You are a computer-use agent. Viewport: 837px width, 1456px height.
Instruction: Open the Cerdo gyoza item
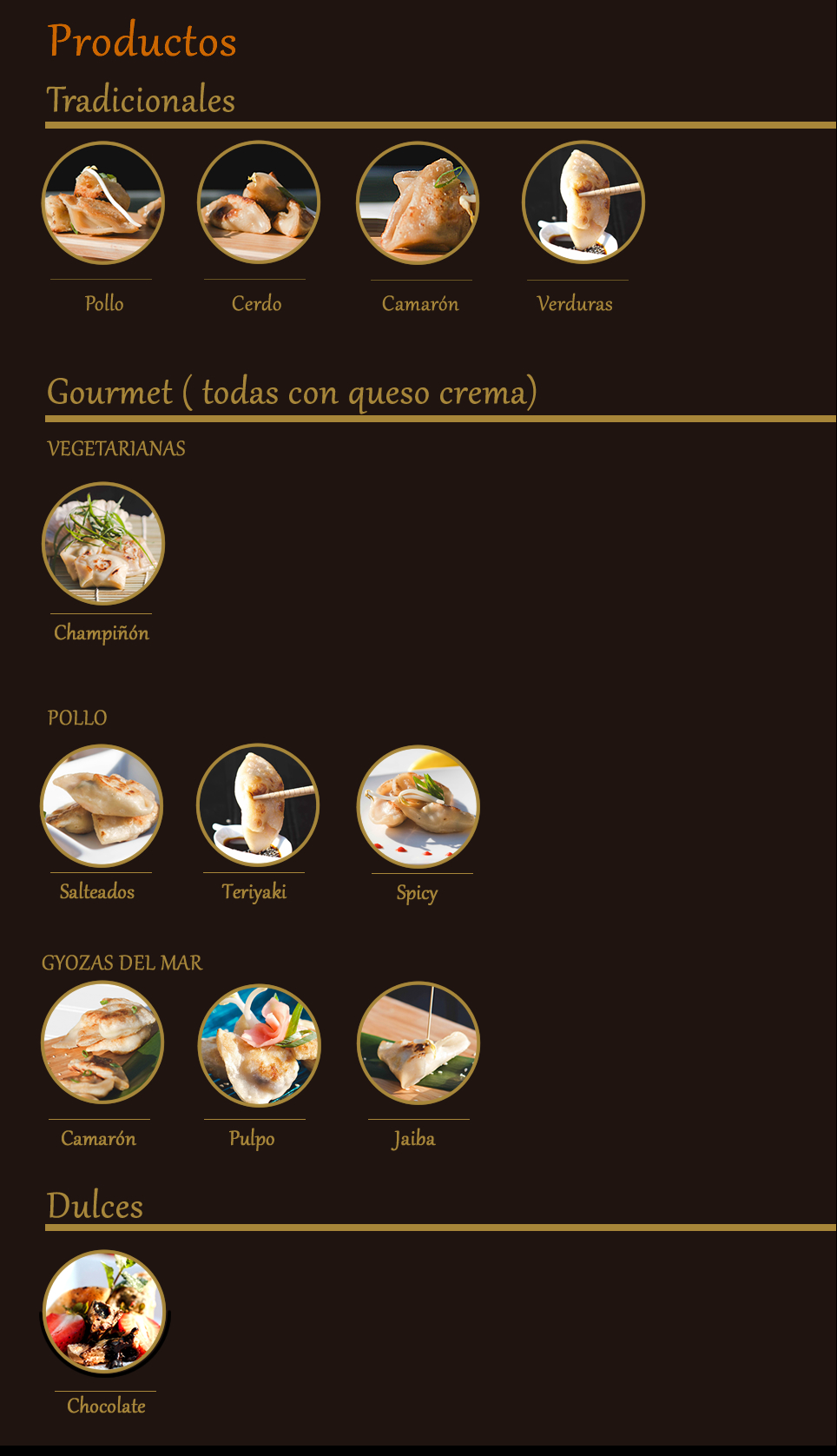[259, 202]
